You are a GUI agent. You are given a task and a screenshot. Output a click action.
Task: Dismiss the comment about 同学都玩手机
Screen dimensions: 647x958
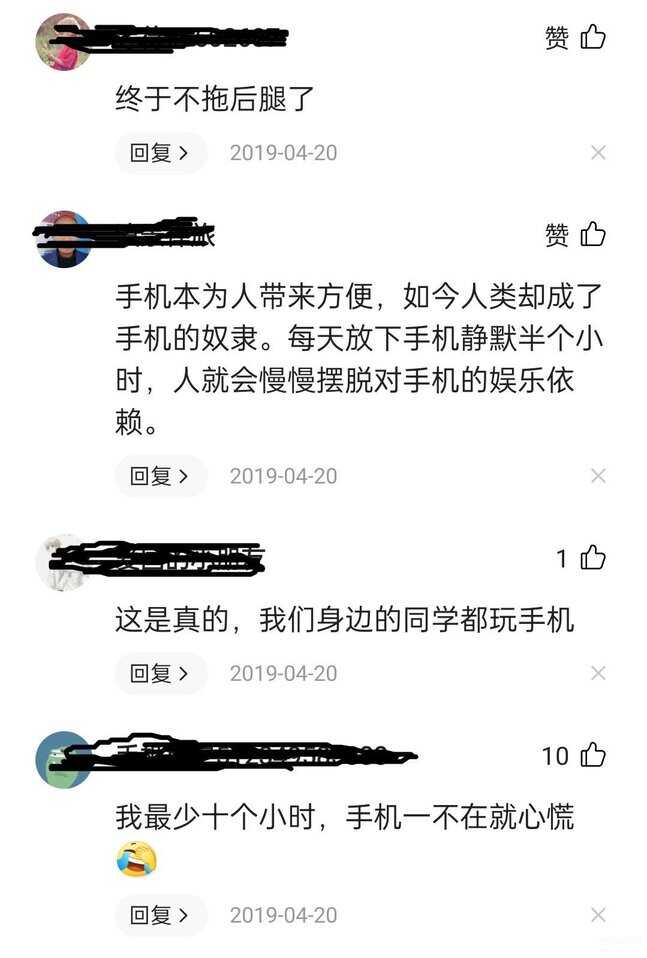click(x=598, y=673)
